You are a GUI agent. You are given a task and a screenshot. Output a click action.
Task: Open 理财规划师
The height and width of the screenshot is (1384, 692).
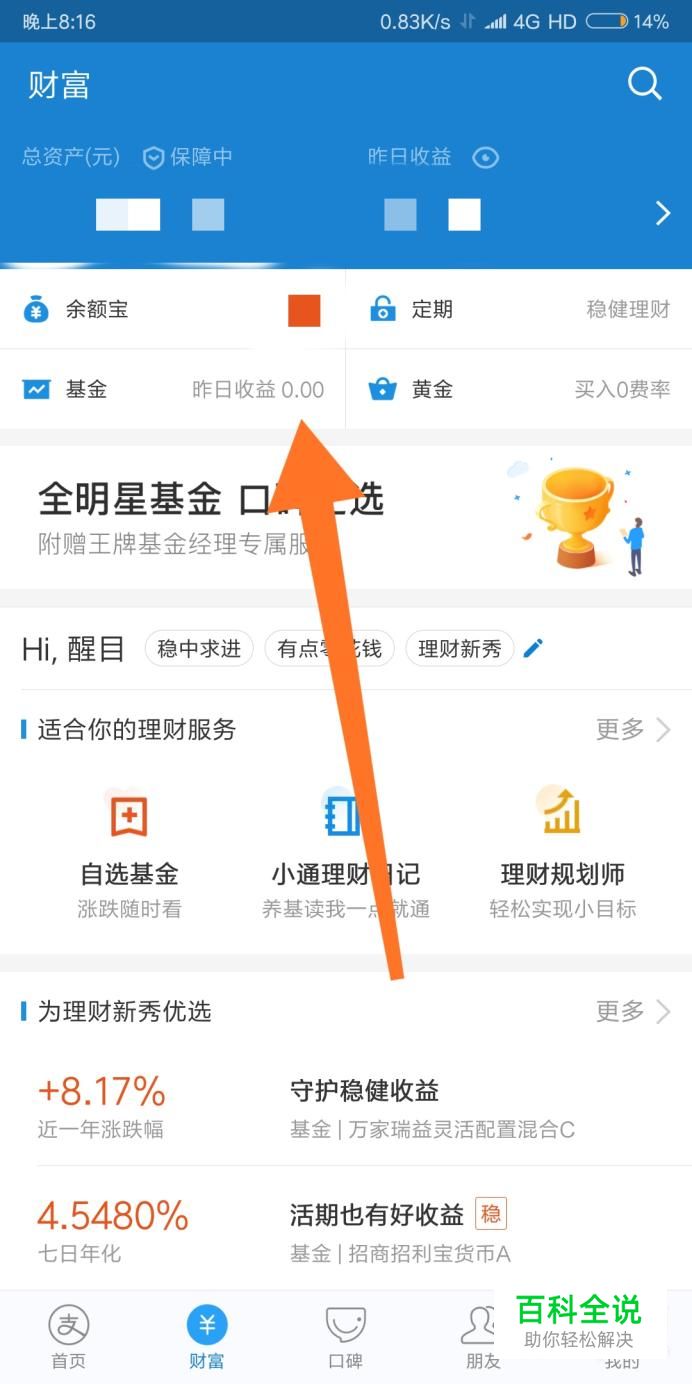point(562,850)
